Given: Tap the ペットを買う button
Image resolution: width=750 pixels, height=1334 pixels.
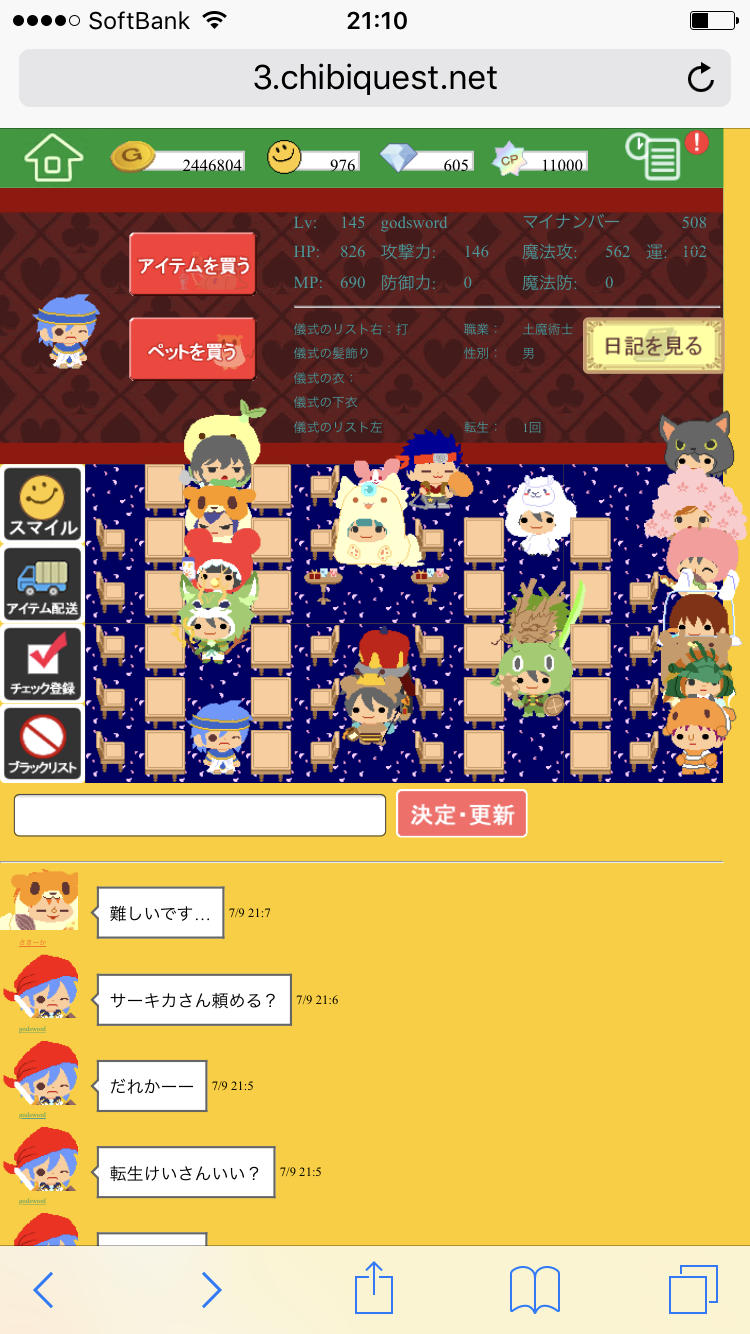Looking at the screenshot, I should click(193, 349).
